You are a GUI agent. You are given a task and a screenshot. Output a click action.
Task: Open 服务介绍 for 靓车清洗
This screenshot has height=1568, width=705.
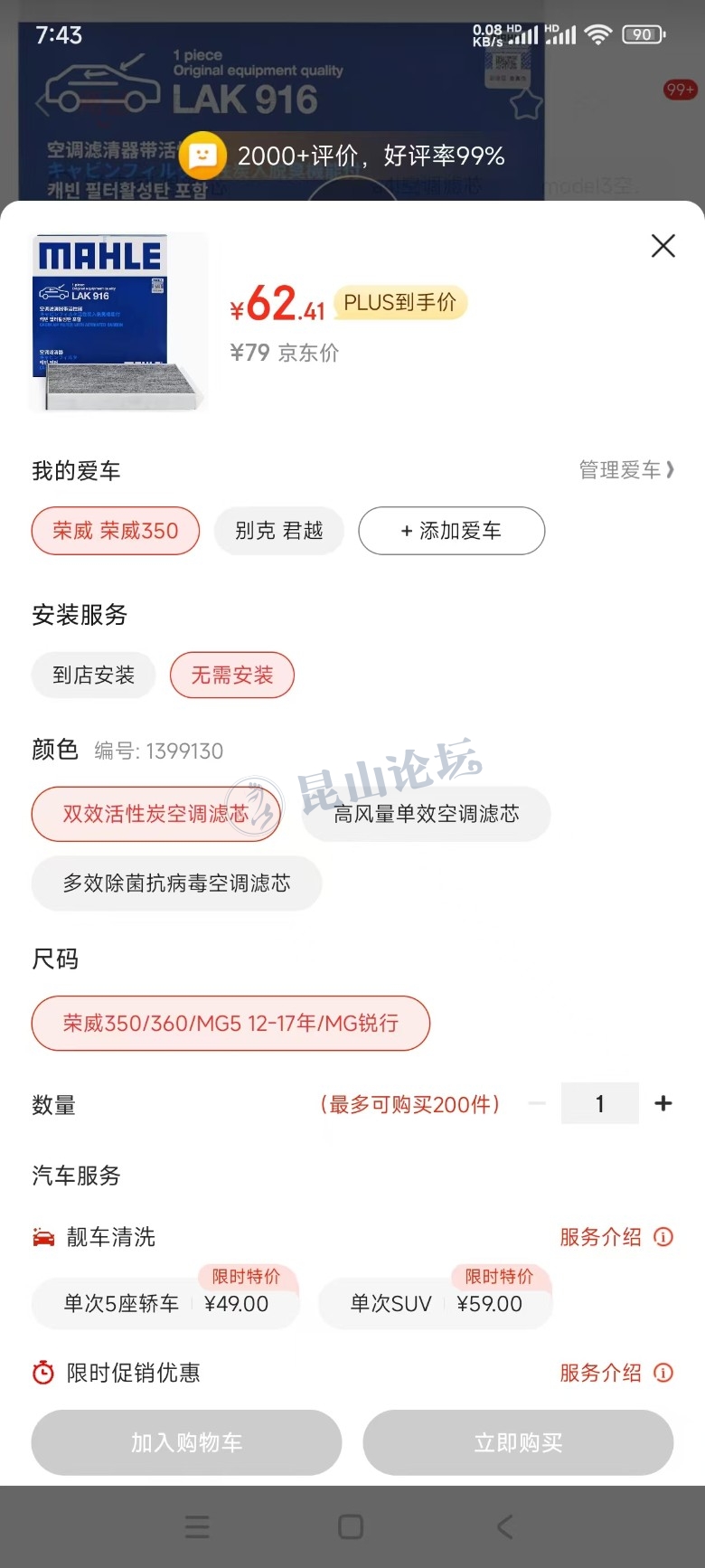[615, 1237]
